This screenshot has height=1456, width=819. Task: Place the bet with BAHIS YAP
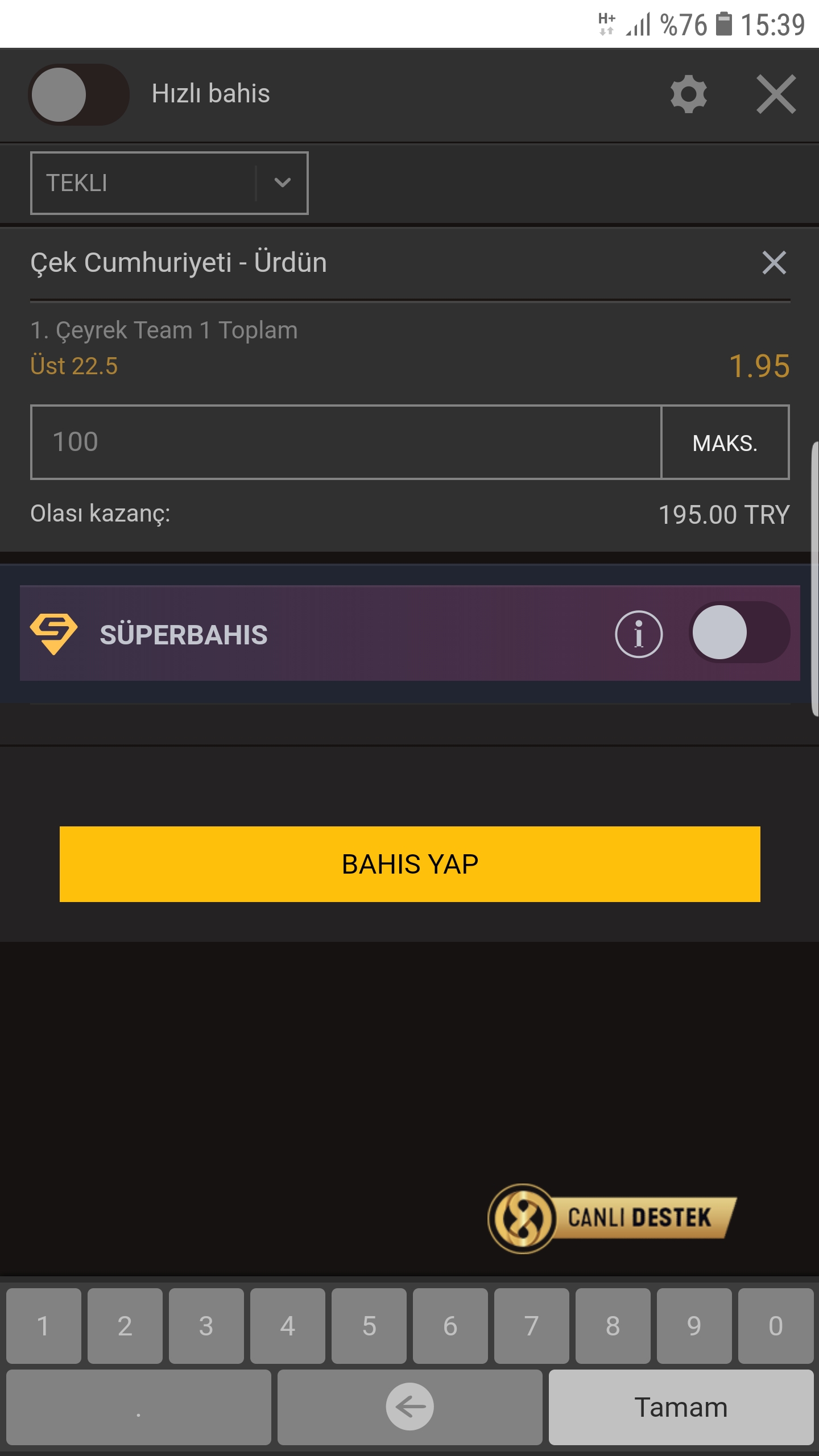pyautogui.click(x=409, y=864)
